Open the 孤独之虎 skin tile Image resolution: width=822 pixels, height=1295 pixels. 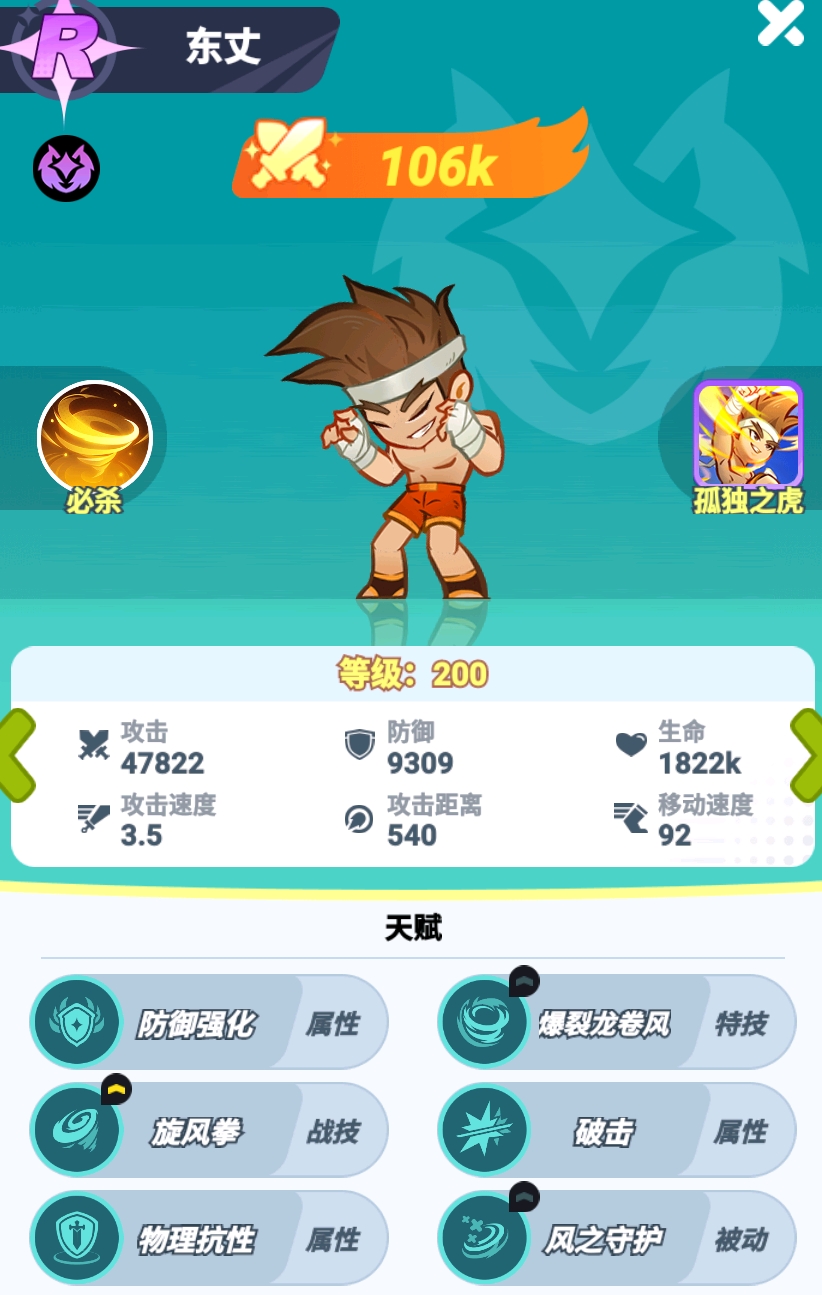pyautogui.click(x=748, y=435)
